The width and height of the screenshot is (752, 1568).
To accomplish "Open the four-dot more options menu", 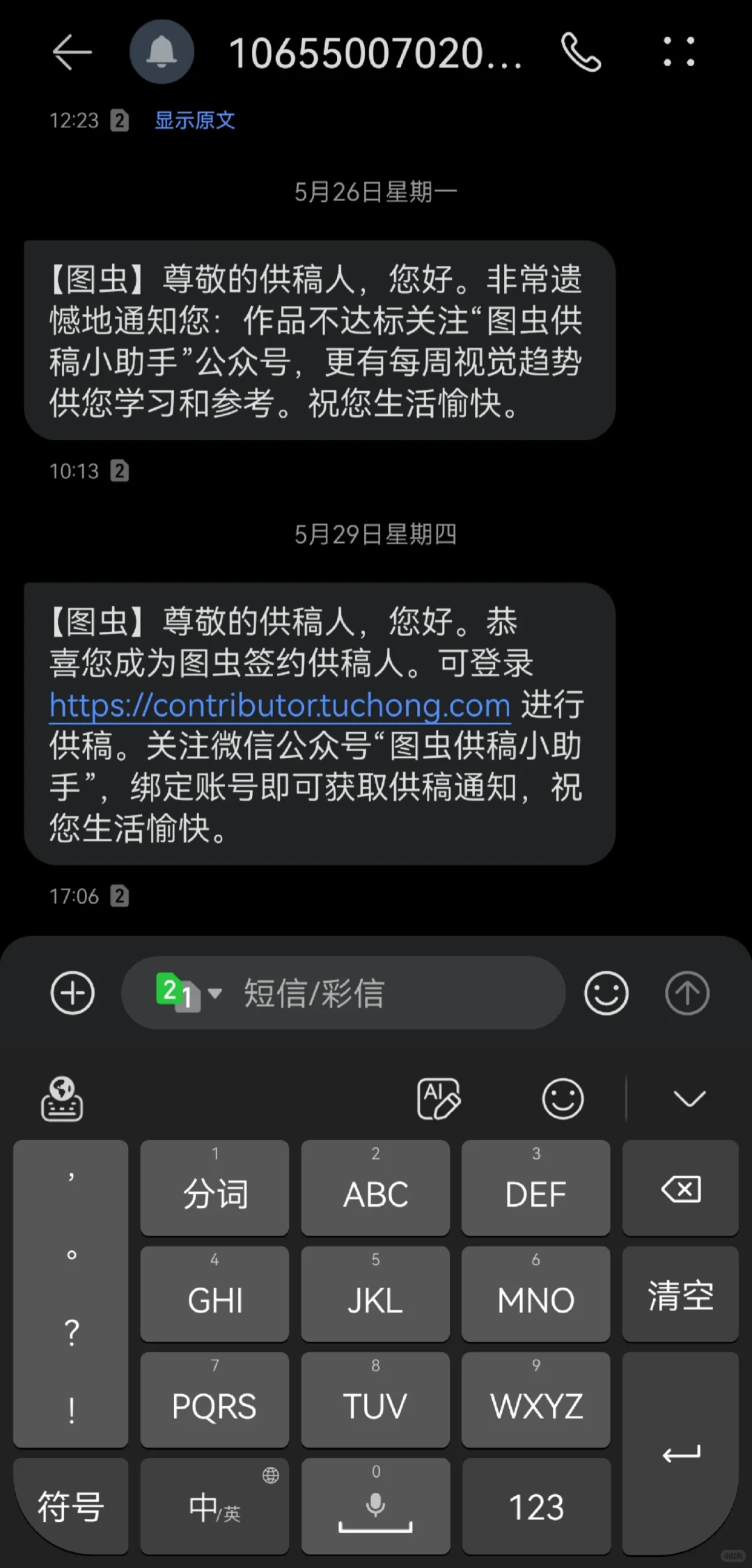I will point(679,52).
